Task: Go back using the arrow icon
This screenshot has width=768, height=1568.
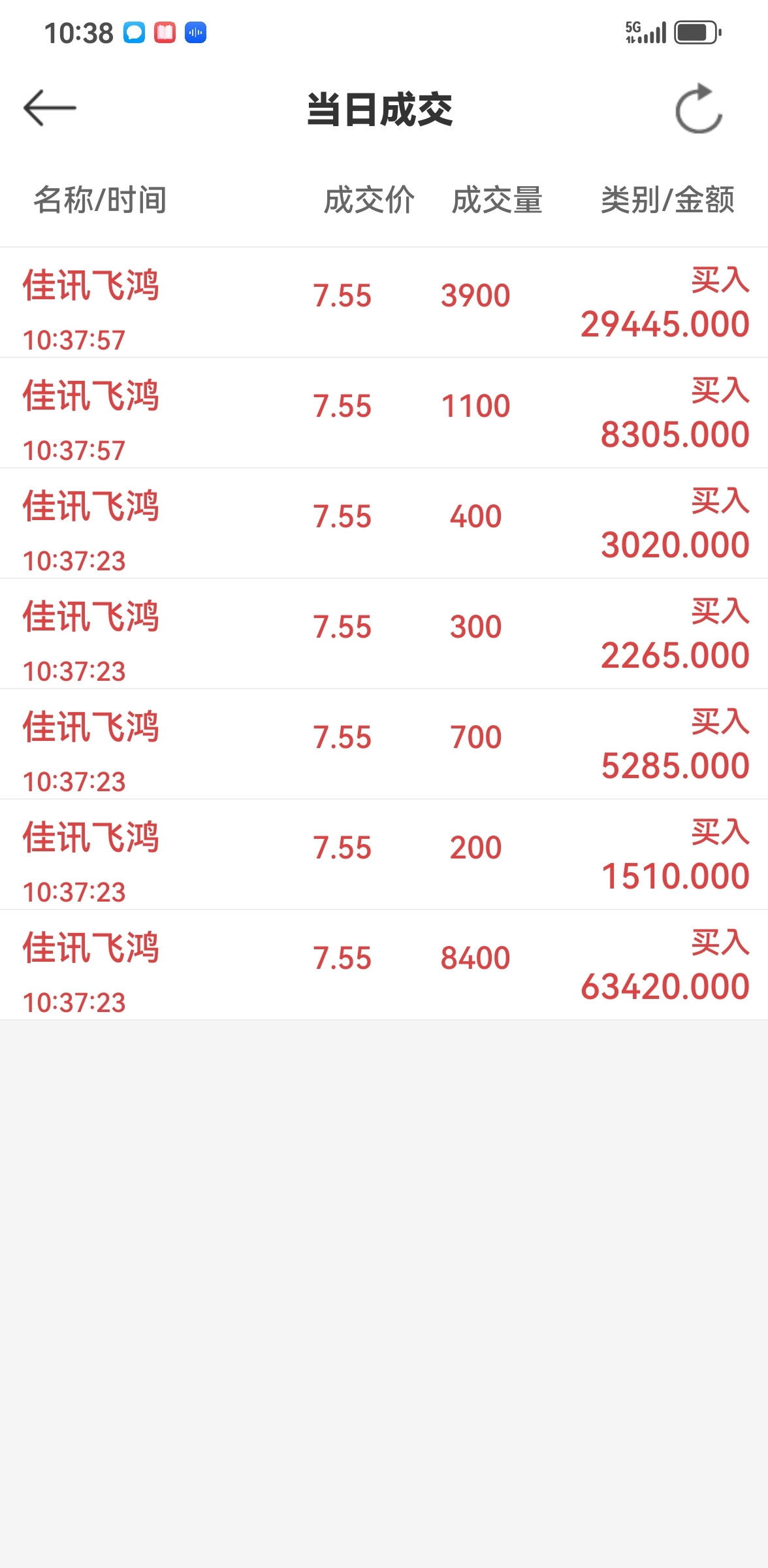Action: click(x=50, y=108)
